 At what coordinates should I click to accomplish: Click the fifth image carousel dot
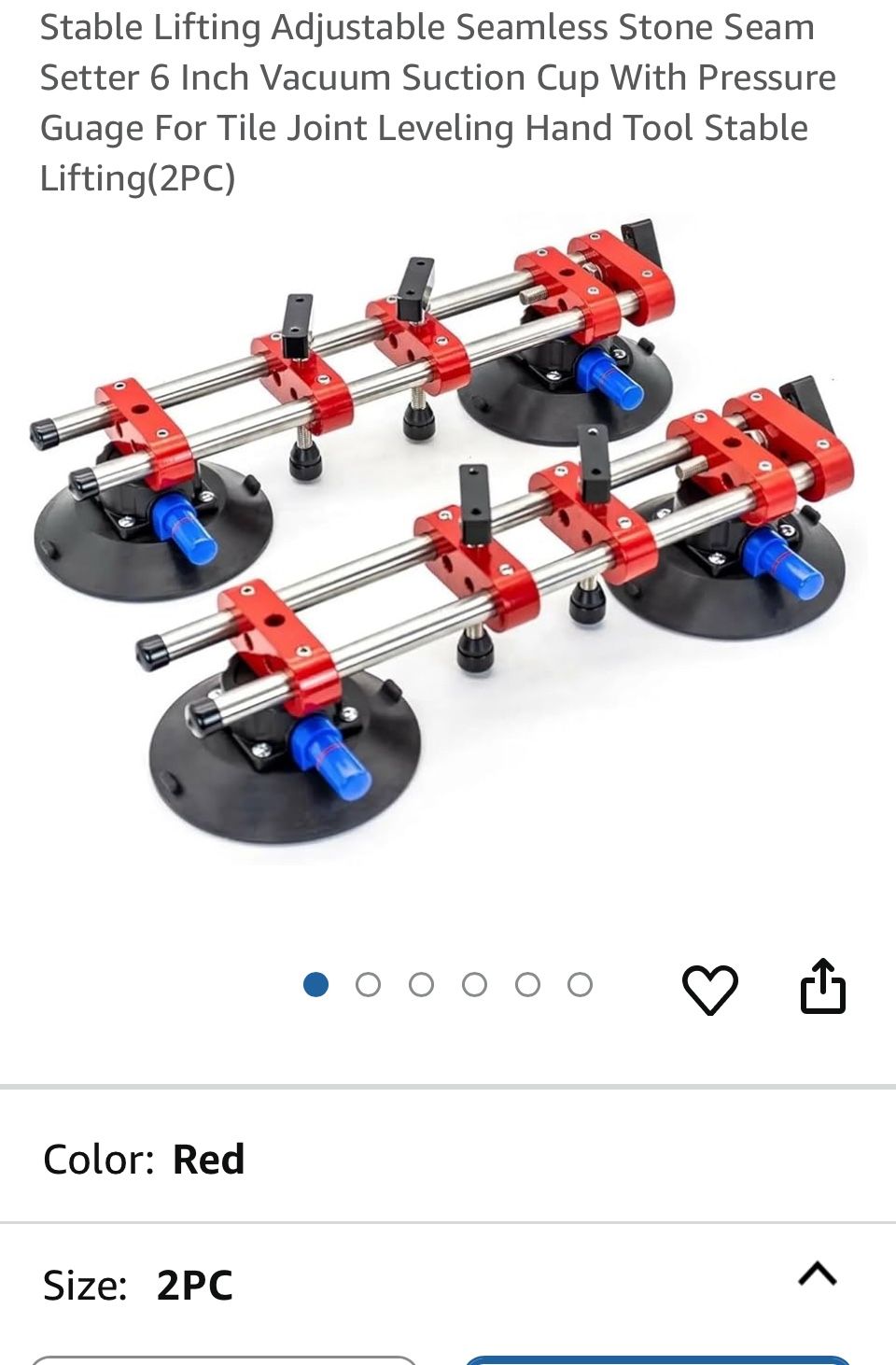point(529,984)
